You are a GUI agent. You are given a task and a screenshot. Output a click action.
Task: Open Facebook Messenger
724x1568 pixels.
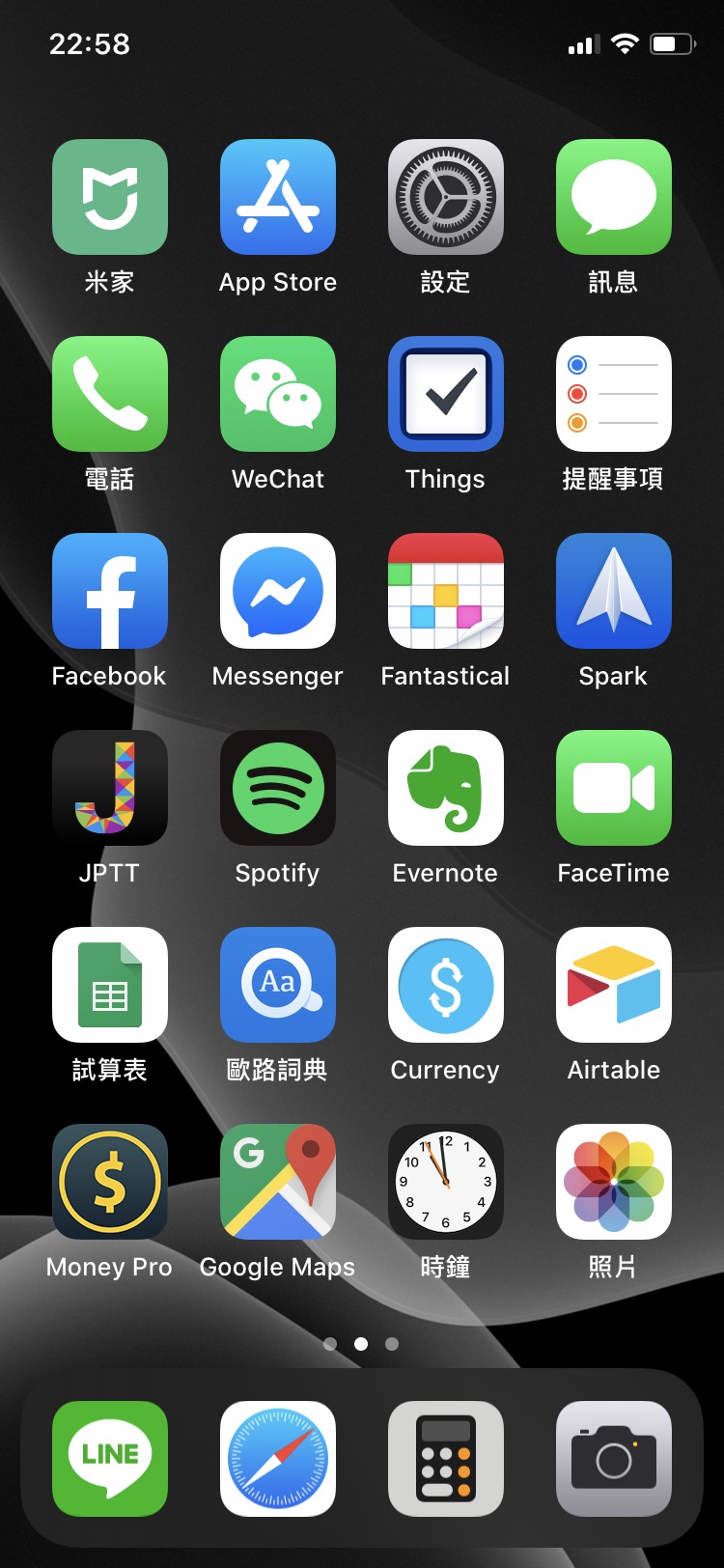277,590
